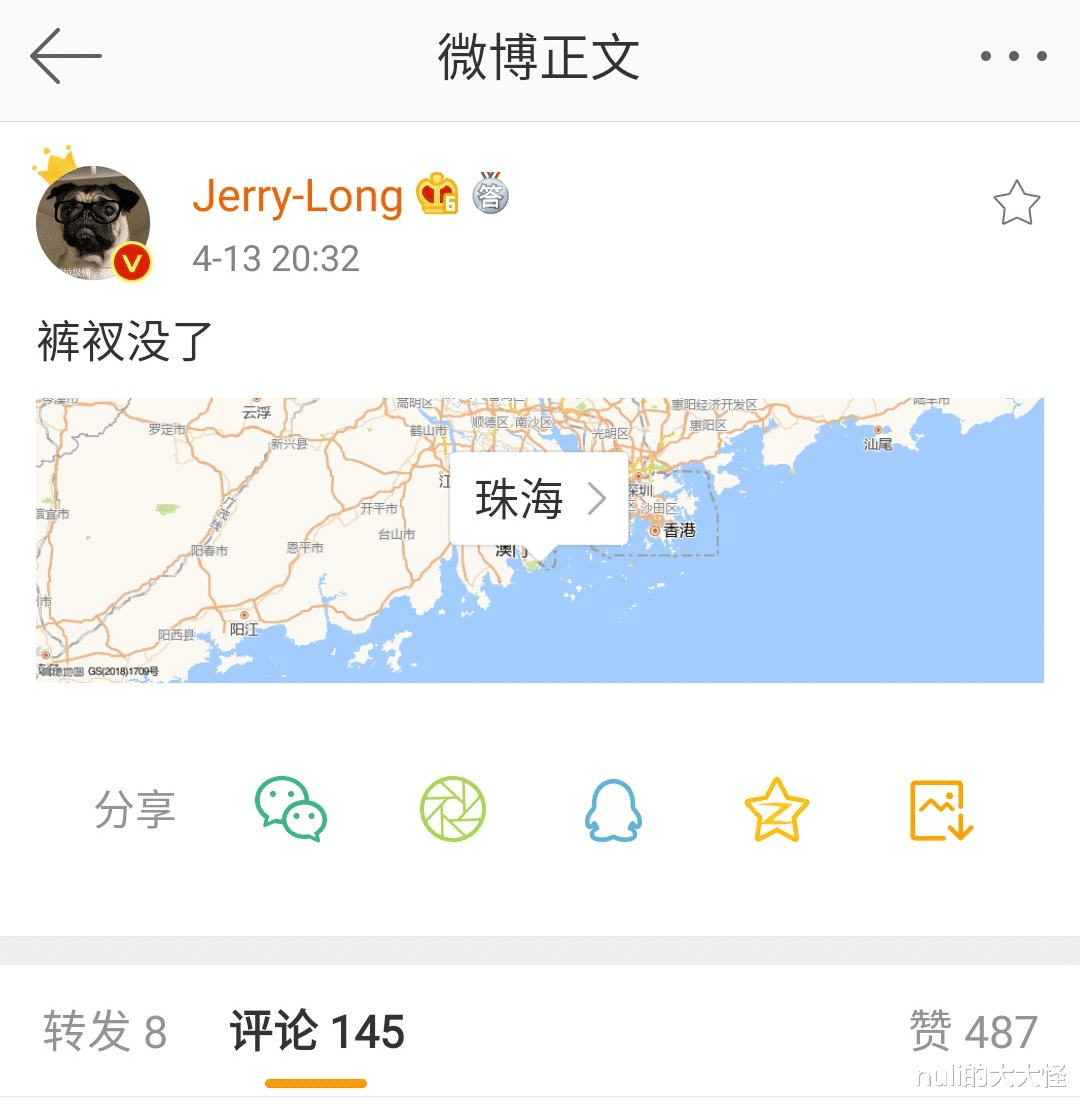Toggle the star to favorite this post
The image size is (1080, 1106).
1016,203
